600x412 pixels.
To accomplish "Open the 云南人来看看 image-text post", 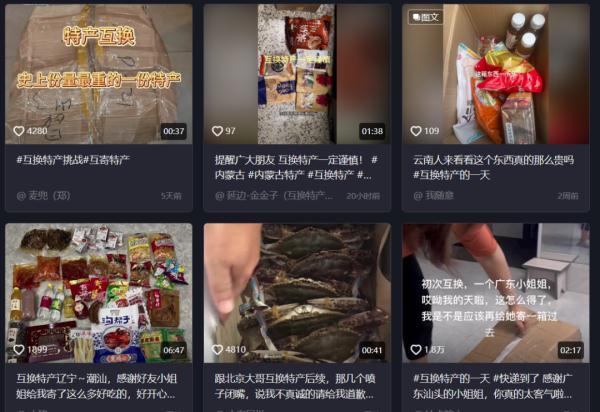I will [x=496, y=74].
